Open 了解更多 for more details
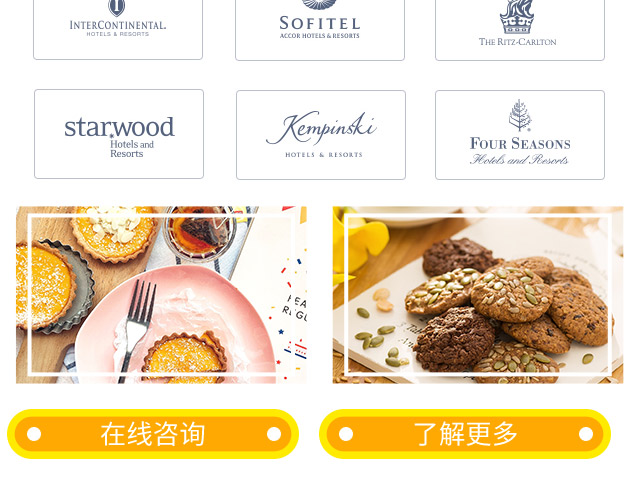This screenshot has height=494, width=640. (x=465, y=434)
